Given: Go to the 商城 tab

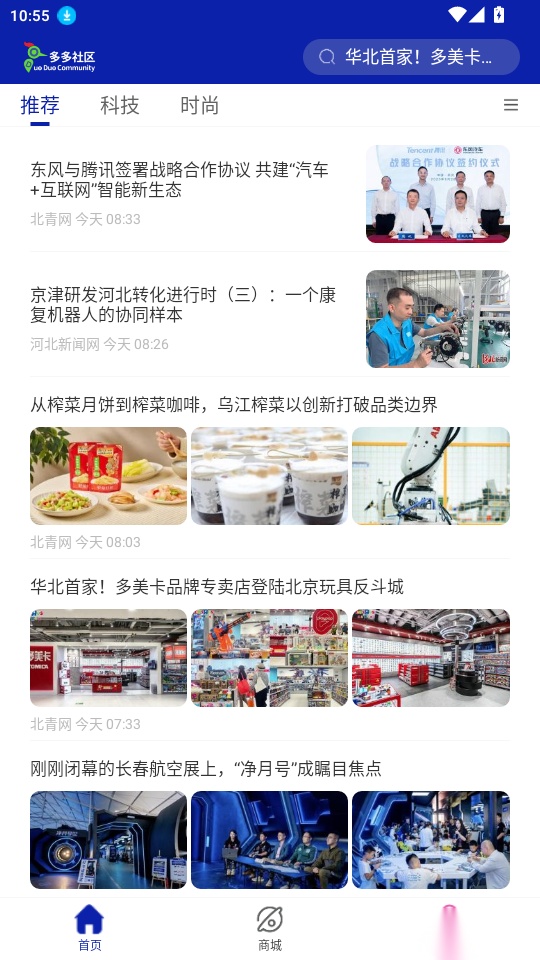Looking at the screenshot, I should coord(270,929).
